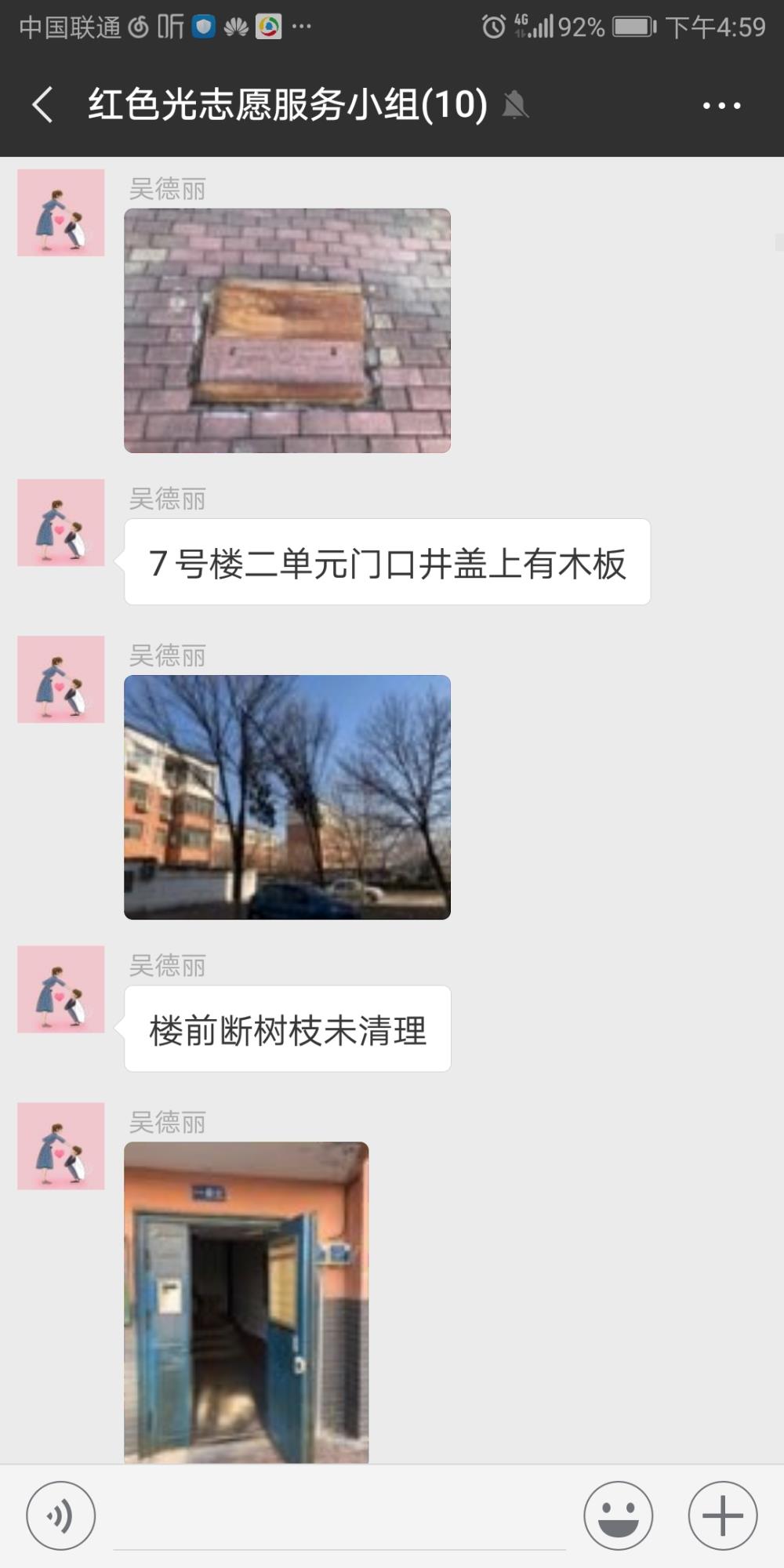Open the group chat options menu
The image size is (784, 1568).
(x=721, y=105)
